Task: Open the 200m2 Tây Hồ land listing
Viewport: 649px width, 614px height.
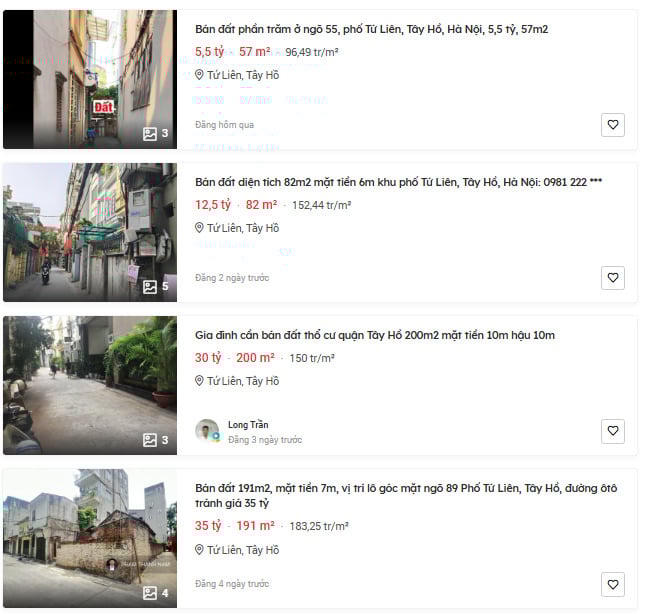Action: point(374,335)
